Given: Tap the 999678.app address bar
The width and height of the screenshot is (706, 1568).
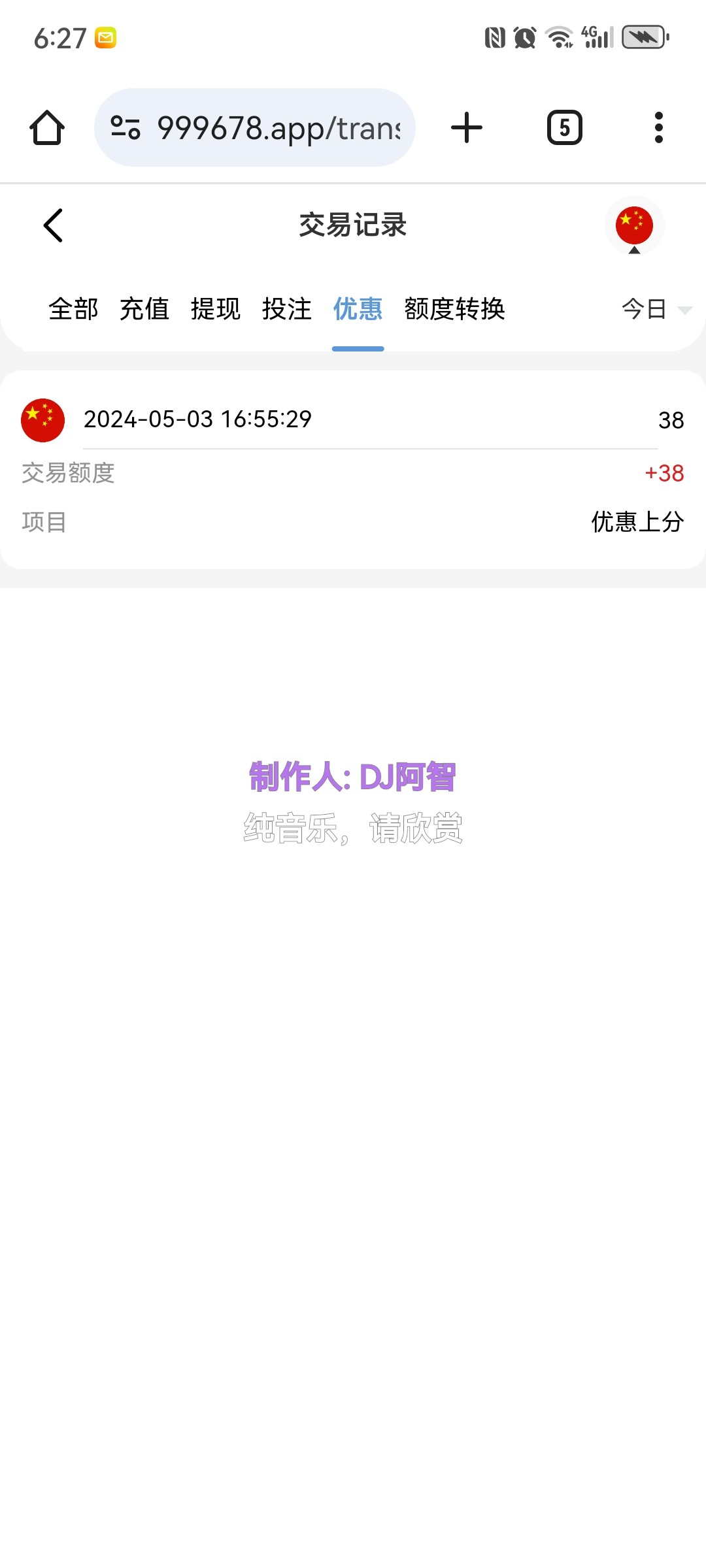Looking at the screenshot, I should coord(255,127).
